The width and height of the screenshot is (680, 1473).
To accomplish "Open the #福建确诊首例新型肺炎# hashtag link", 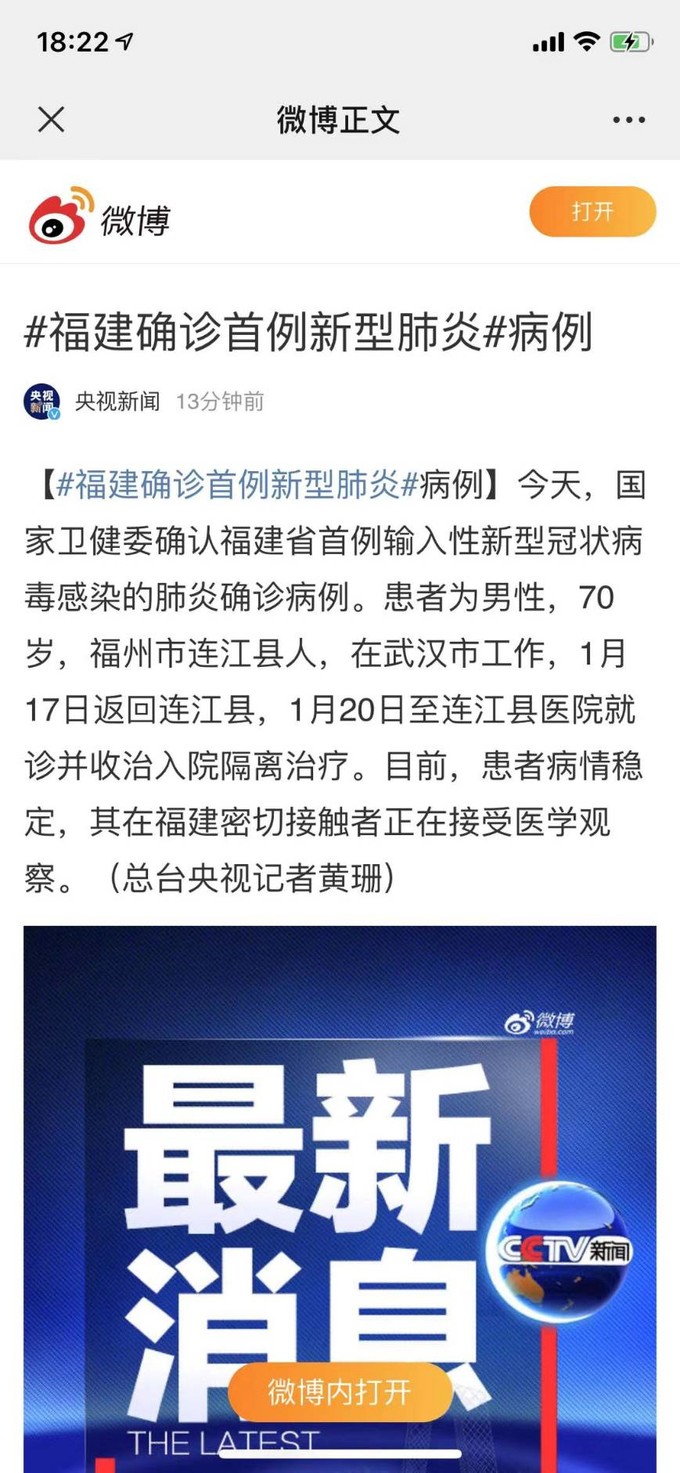I will click(236, 487).
